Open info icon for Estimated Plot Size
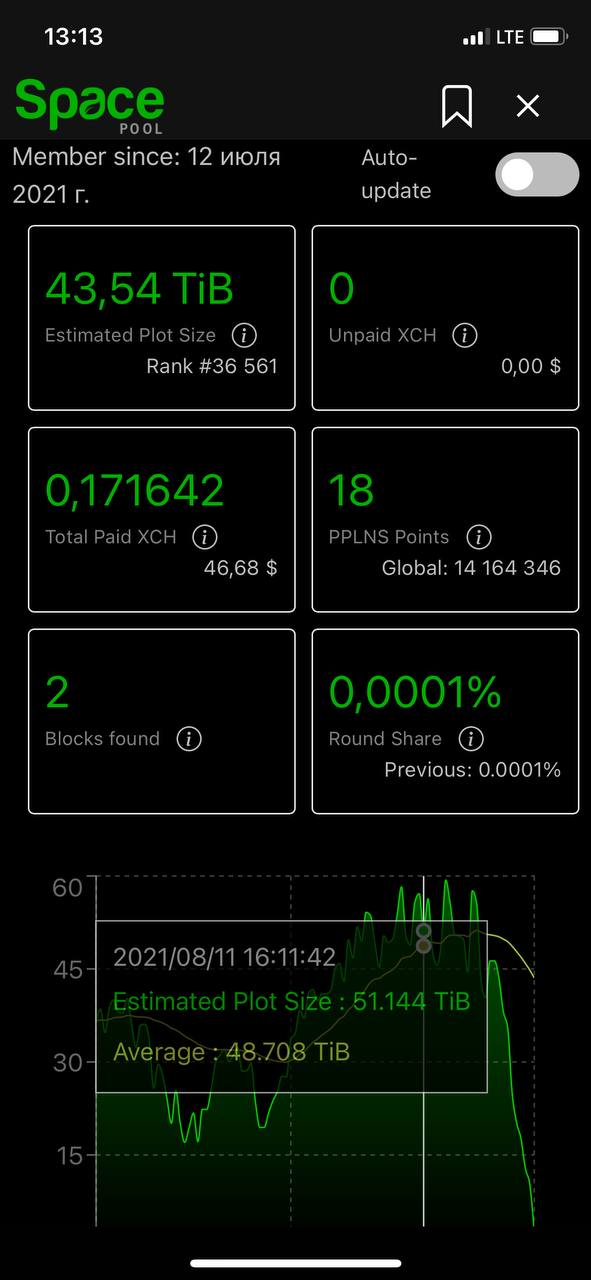Viewport: 591px width, 1280px height. 244,335
